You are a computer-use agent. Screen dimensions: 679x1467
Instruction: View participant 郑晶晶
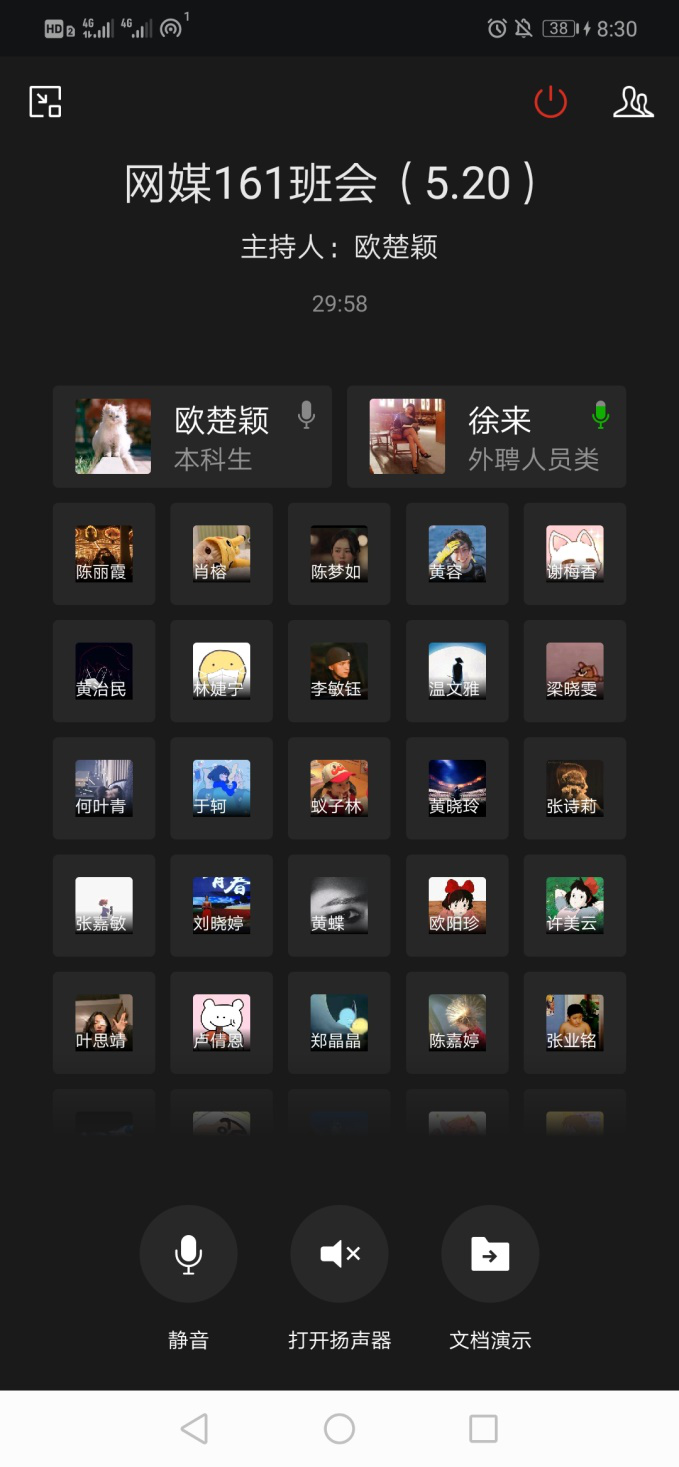point(339,1023)
